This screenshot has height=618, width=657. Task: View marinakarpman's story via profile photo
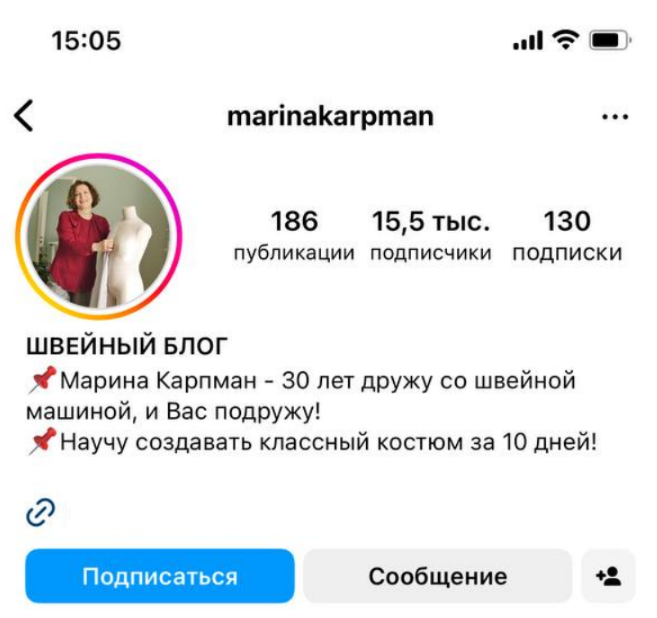[99, 237]
